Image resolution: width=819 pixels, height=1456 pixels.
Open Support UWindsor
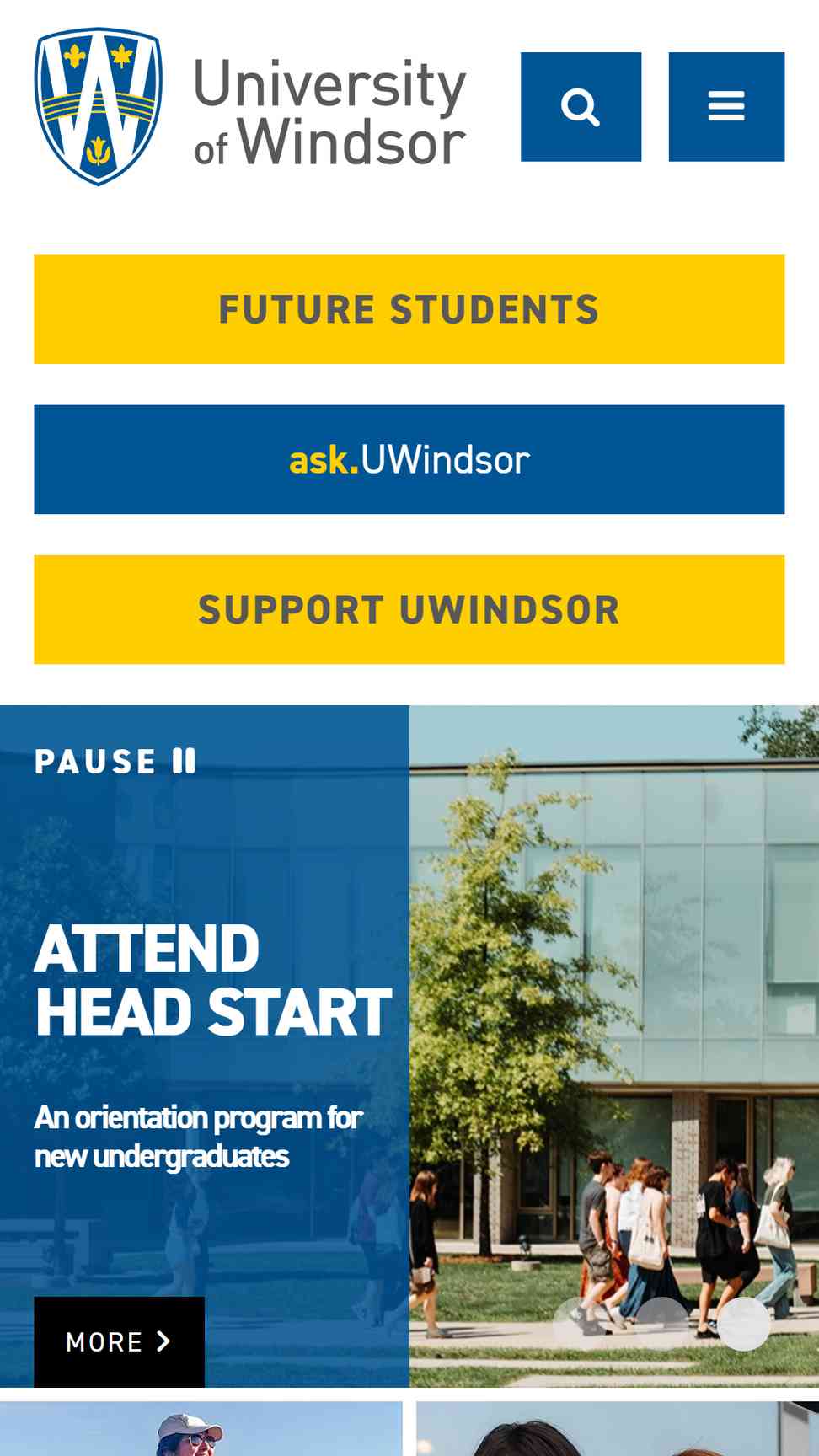(x=409, y=609)
